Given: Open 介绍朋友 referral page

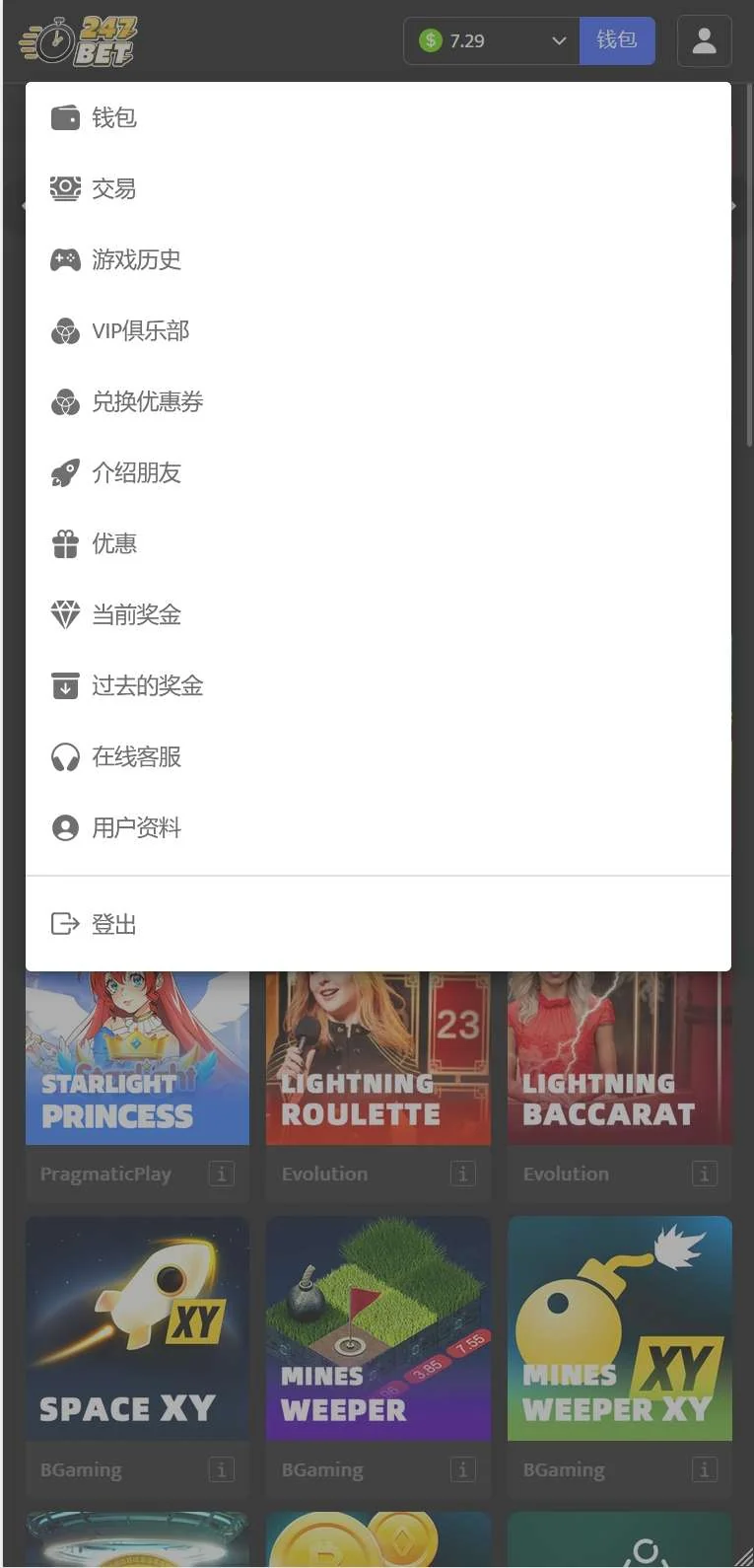Looking at the screenshot, I should point(136,473).
